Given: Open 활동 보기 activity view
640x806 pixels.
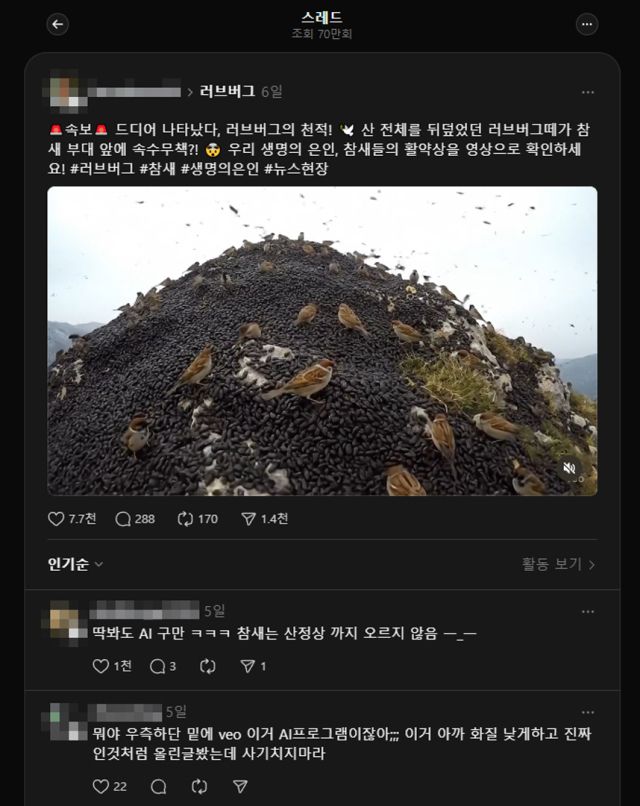Looking at the screenshot, I should tap(558, 564).
